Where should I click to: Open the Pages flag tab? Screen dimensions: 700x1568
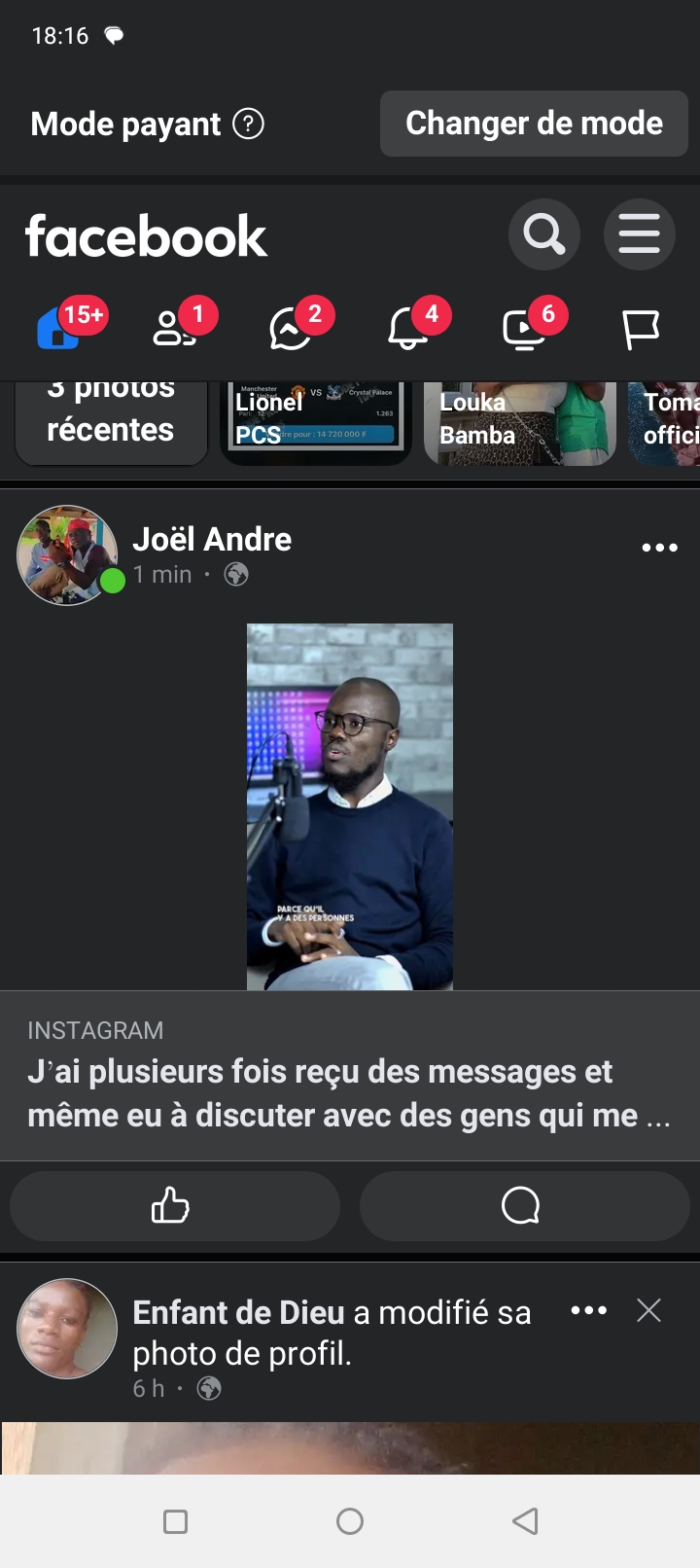tap(641, 329)
